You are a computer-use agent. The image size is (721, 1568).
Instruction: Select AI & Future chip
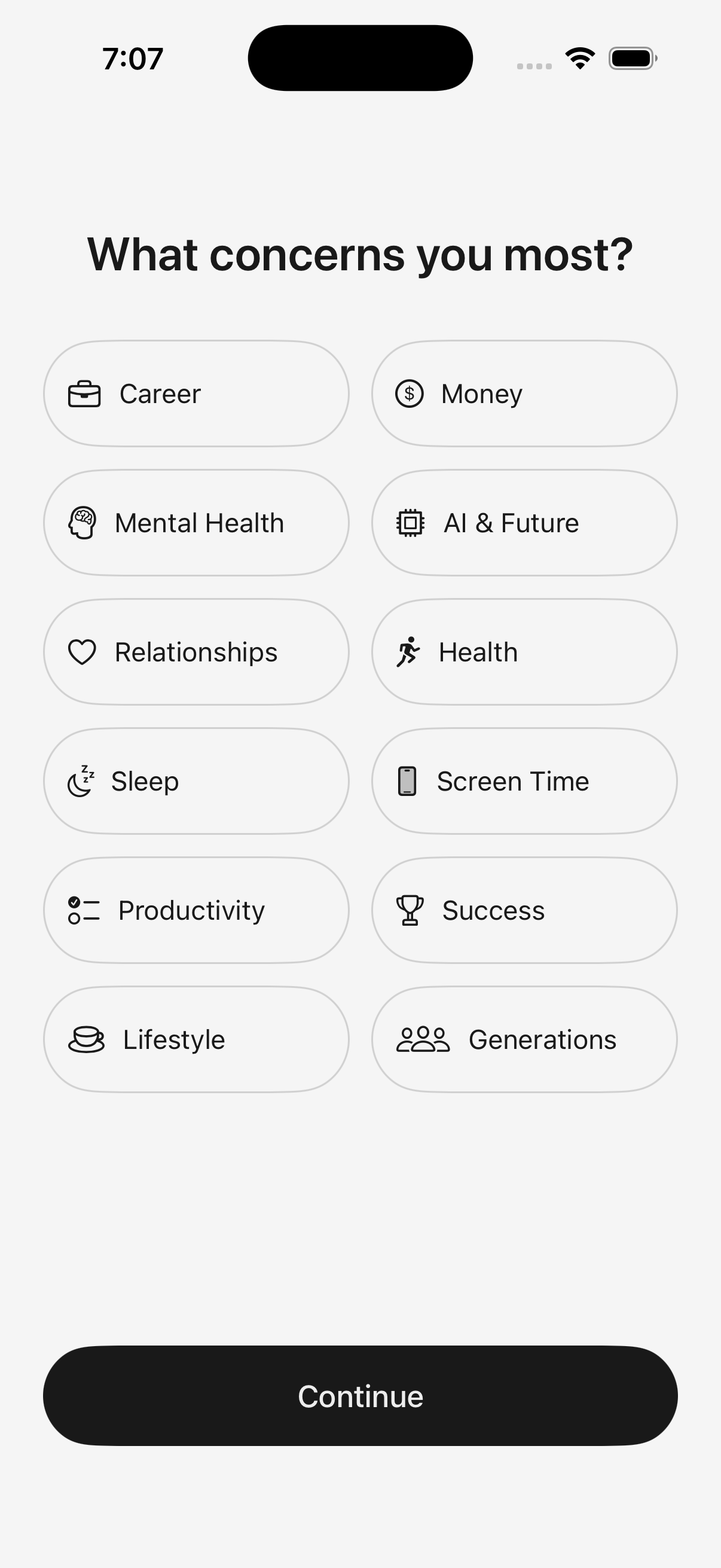click(524, 523)
